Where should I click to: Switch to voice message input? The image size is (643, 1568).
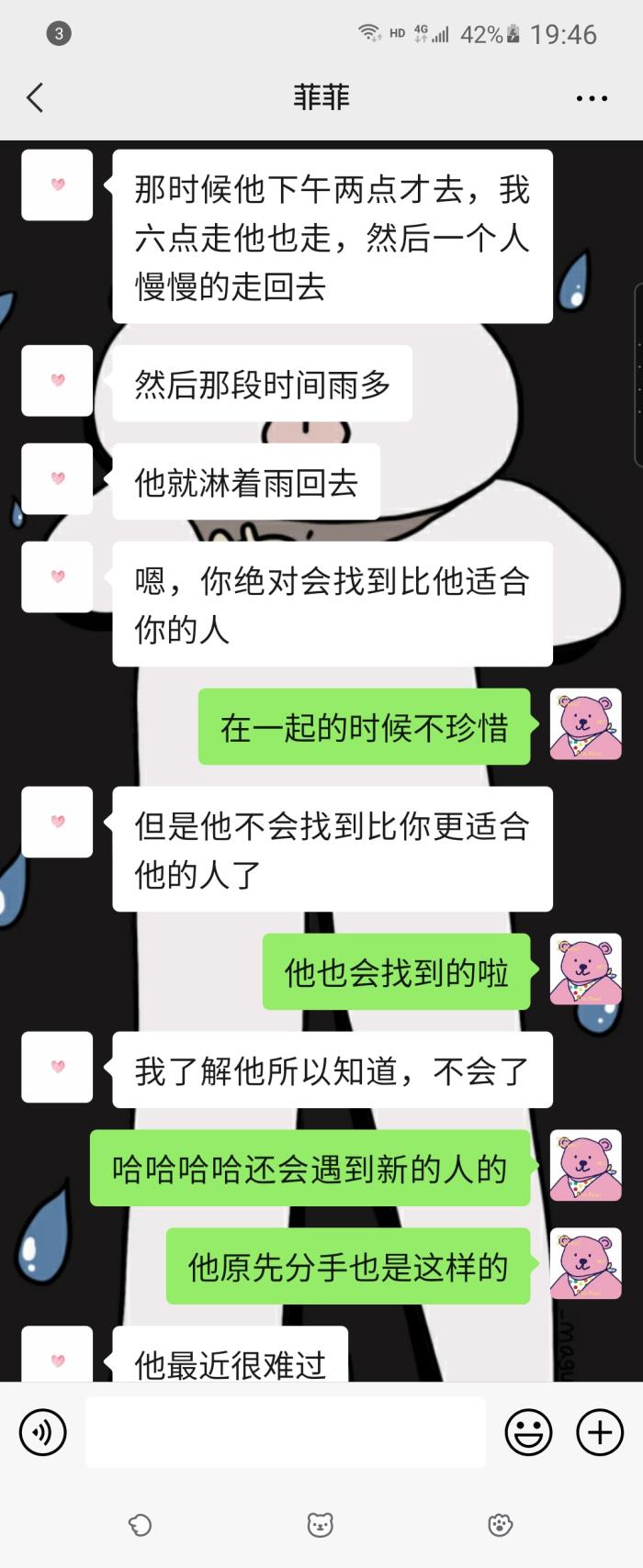pyautogui.click(x=43, y=1431)
